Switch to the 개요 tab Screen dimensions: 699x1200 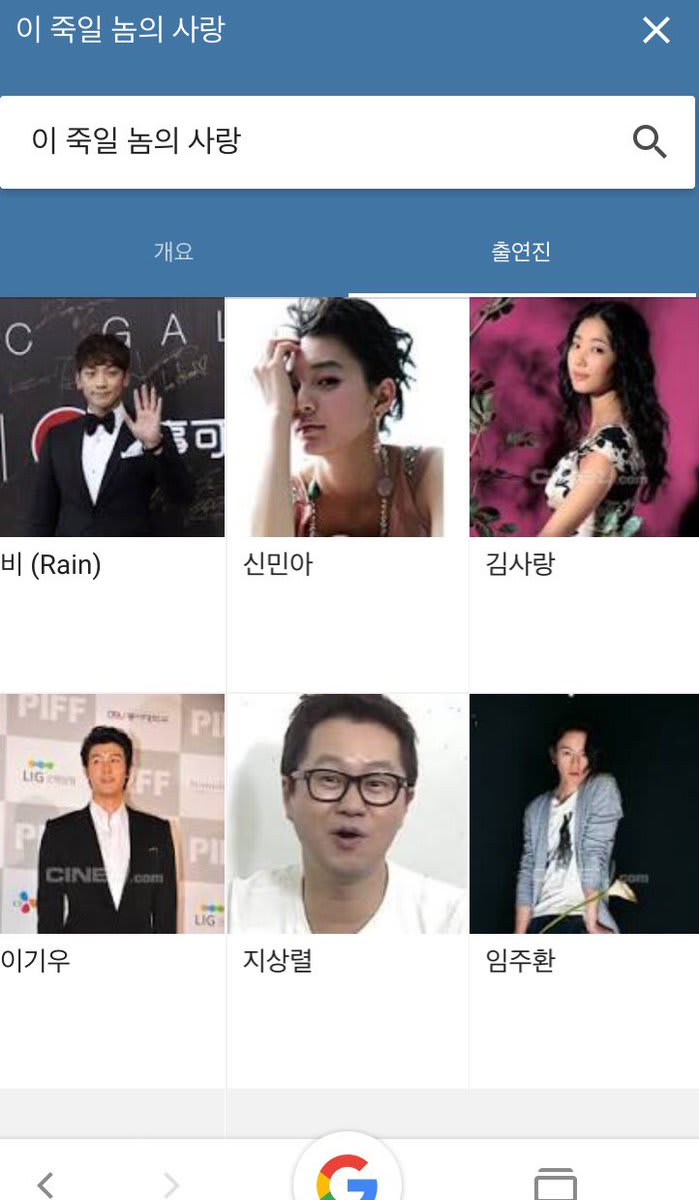[173, 252]
